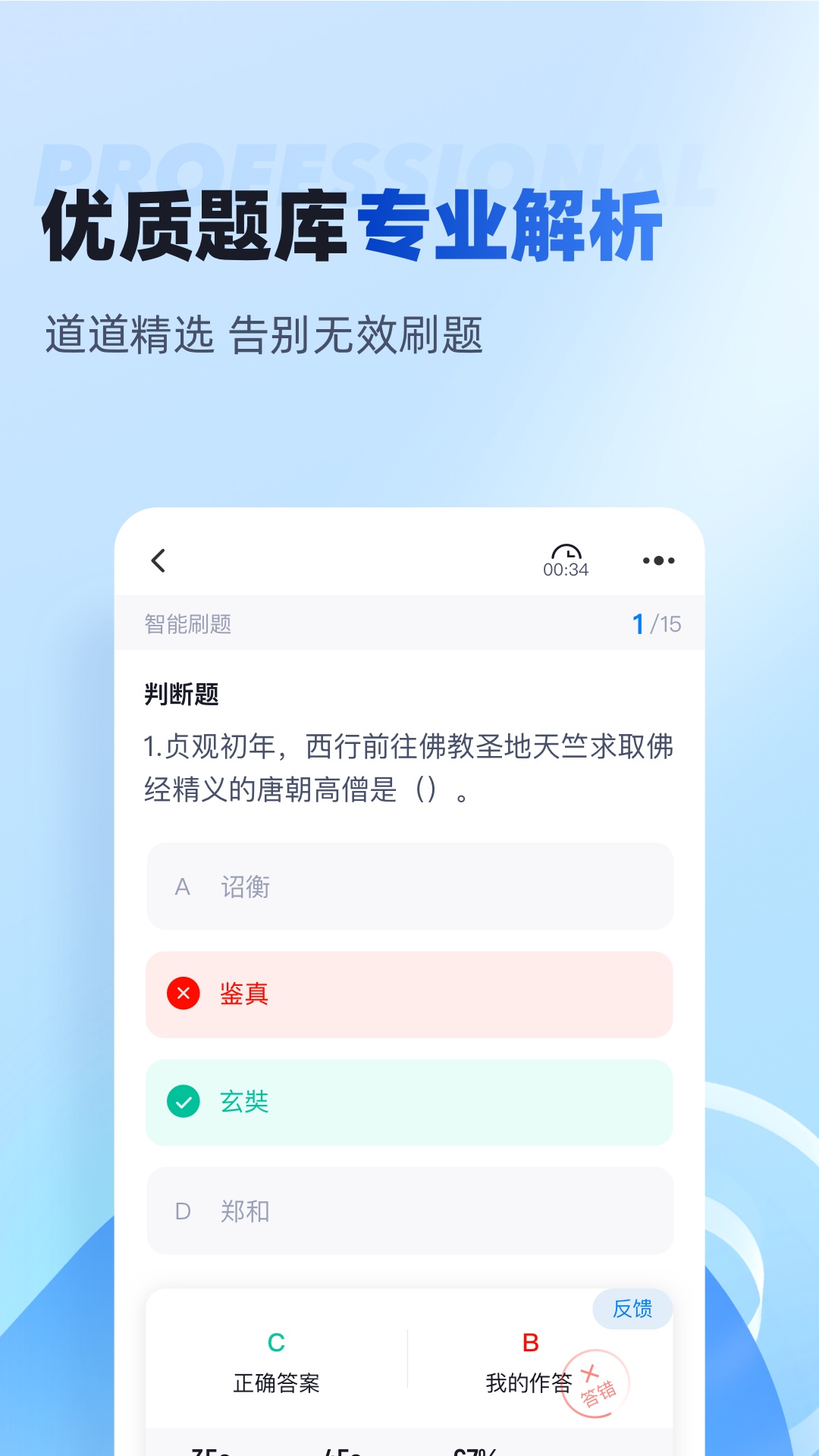
Task: Open the timer showing 00:34
Action: [x=565, y=561]
